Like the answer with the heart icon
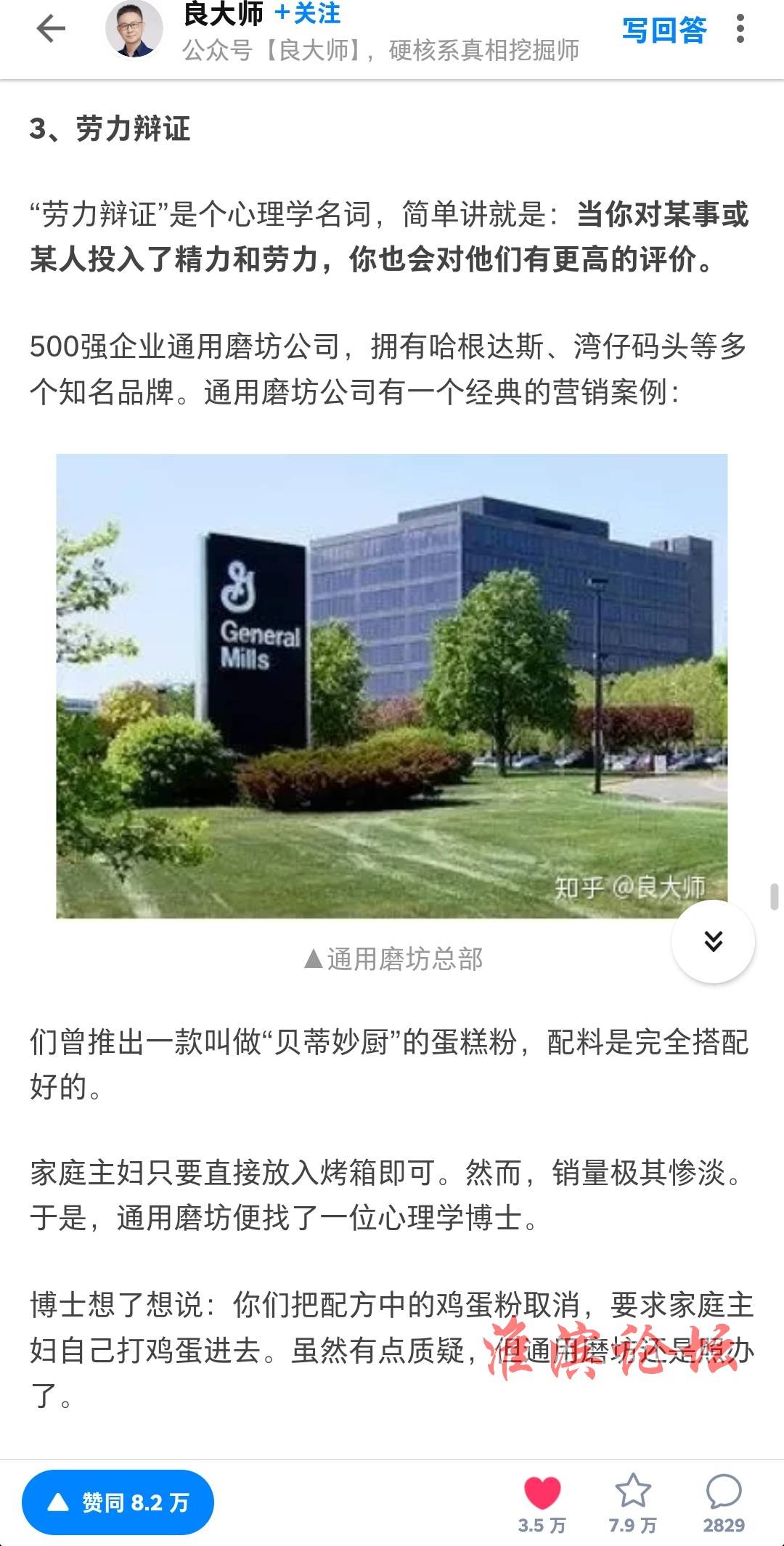The width and height of the screenshot is (784, 1546). click(542, 1502)
